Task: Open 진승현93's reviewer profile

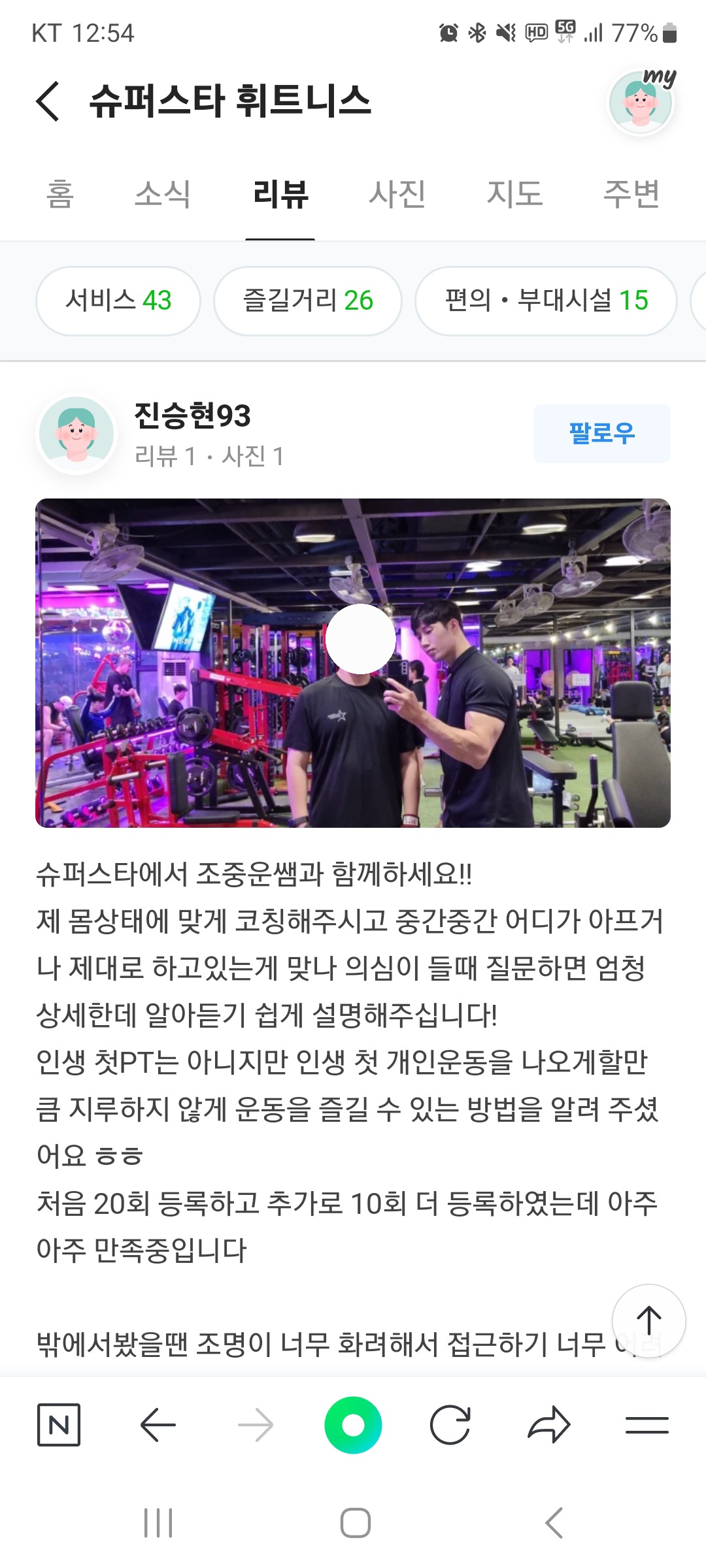Action: [192, 416]
